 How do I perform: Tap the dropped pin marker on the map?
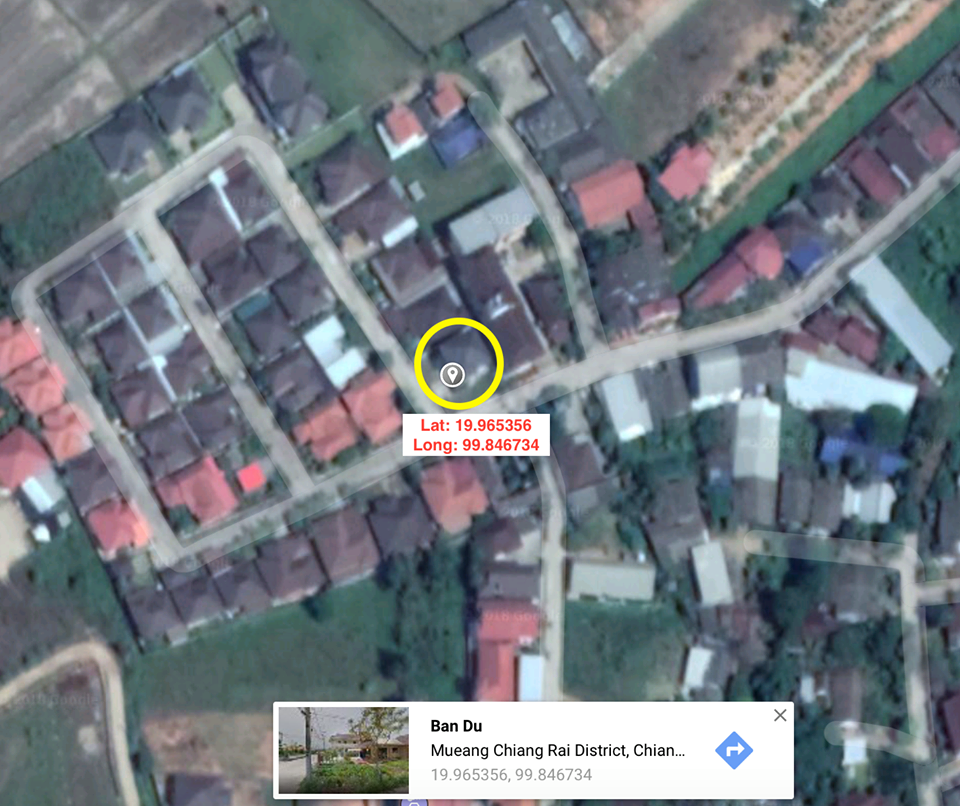click(452, 375)
